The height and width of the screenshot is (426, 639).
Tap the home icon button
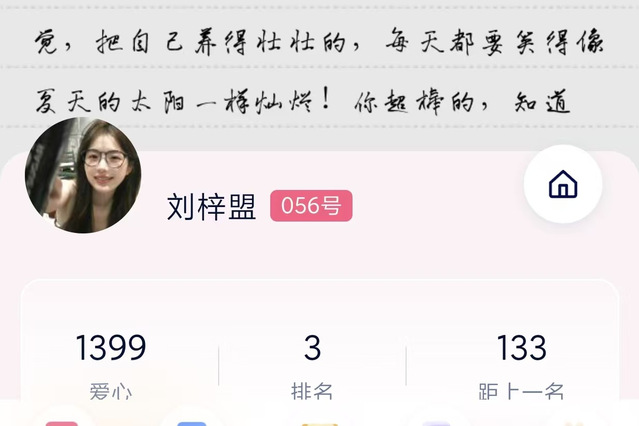[563, 184]
